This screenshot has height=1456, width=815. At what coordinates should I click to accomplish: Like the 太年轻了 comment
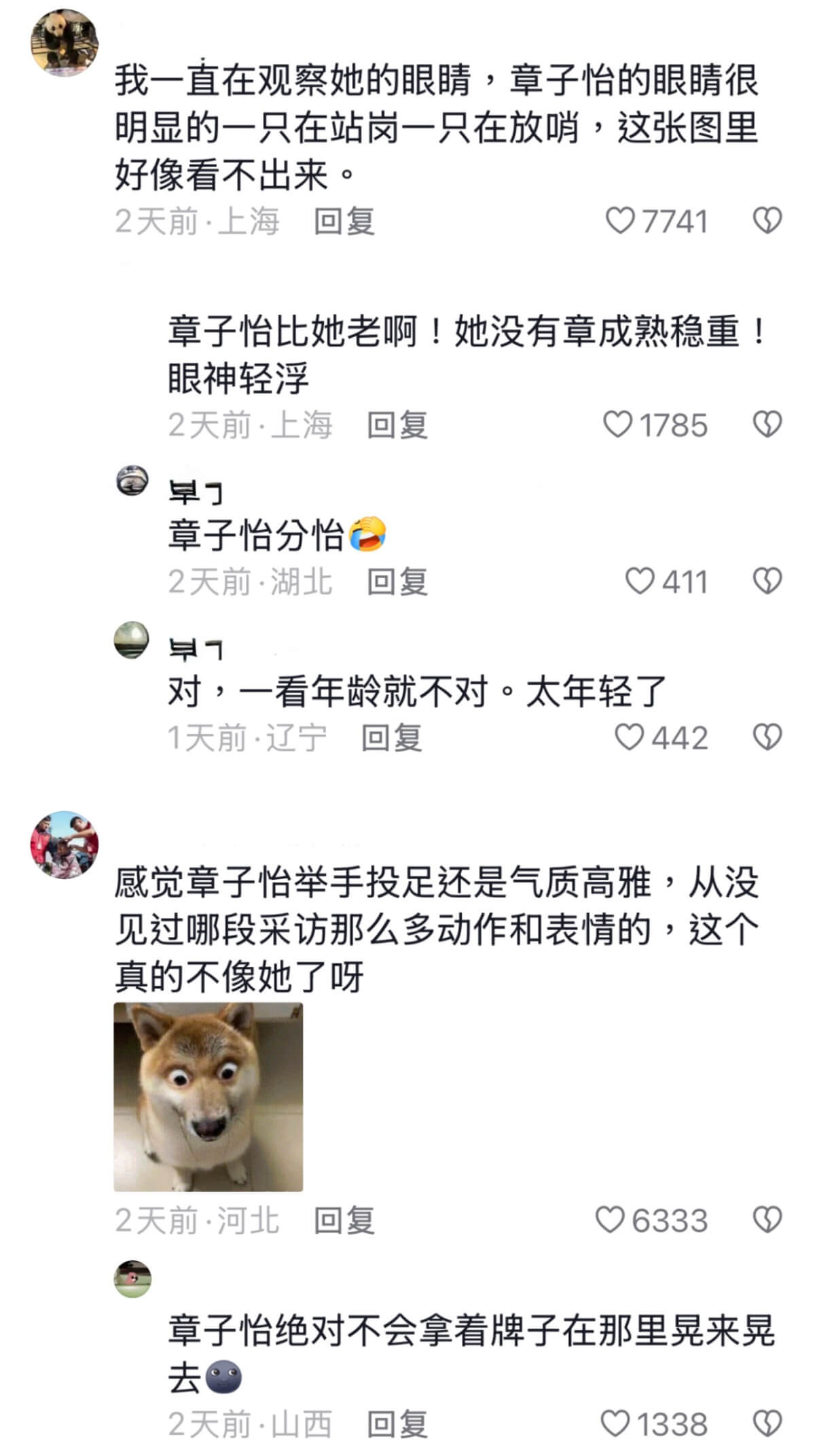tap(629, 738)
